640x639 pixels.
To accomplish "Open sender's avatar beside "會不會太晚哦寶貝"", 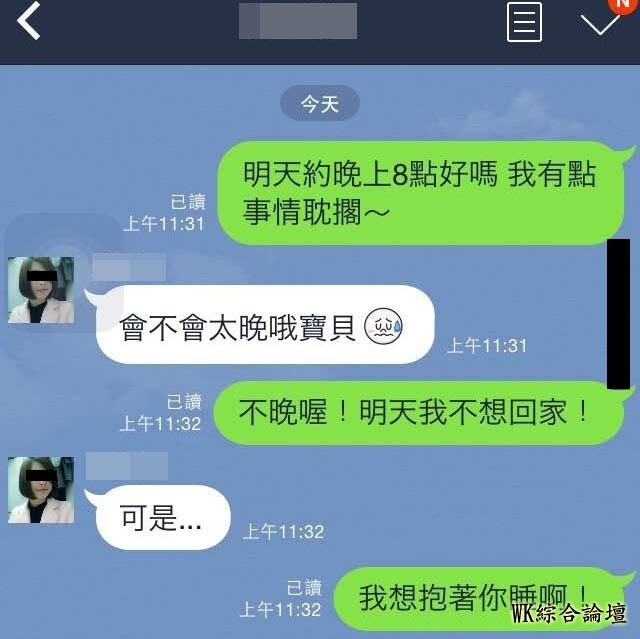I will tap(41, 290).
